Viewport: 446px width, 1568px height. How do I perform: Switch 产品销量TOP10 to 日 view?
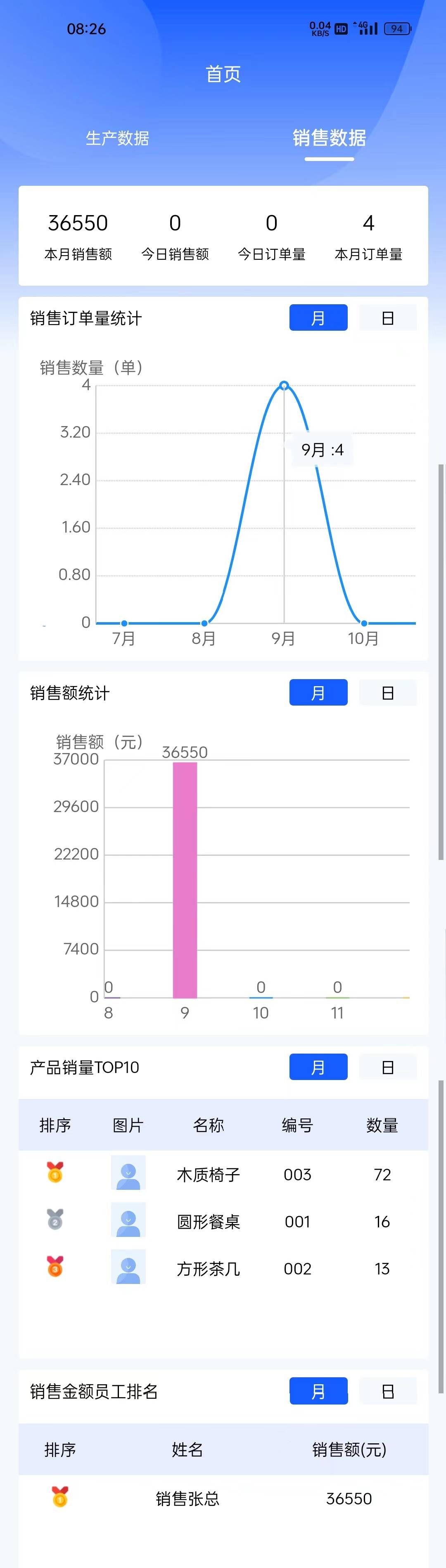[x=388, y=1067]
